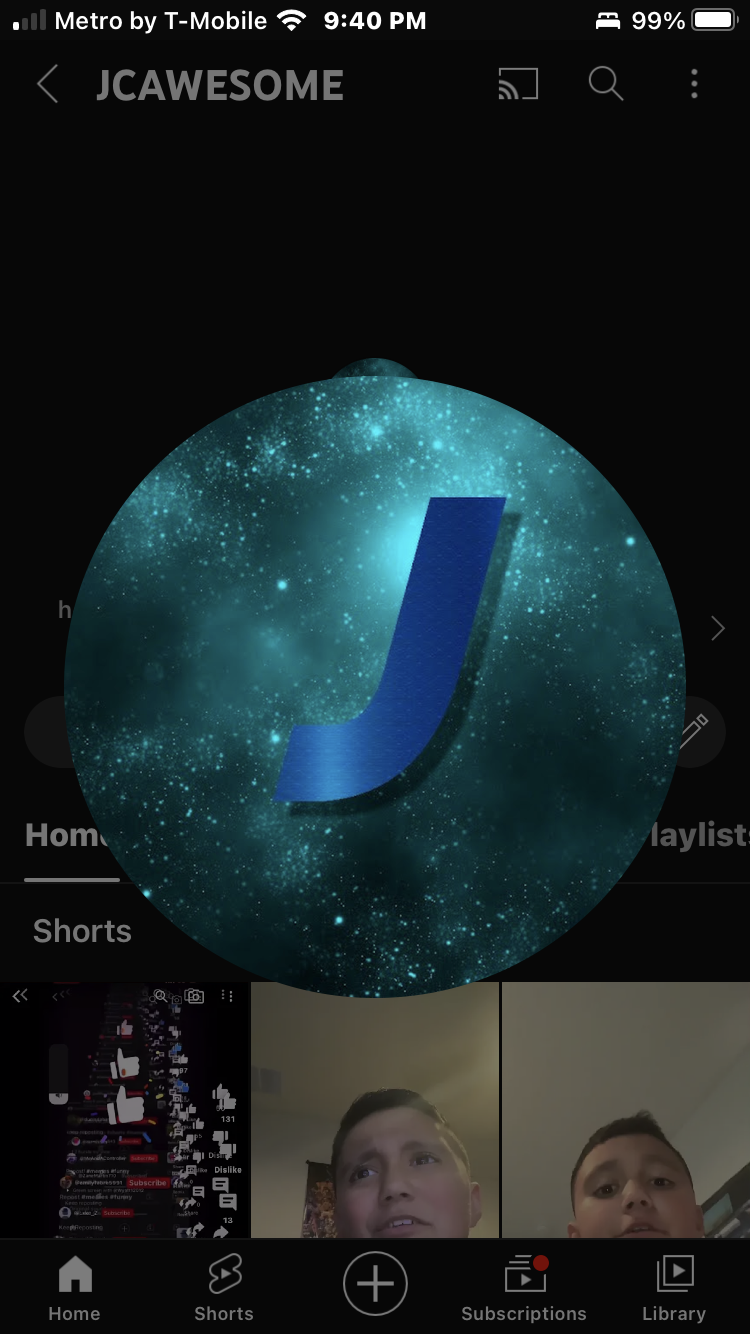This screenshot has width=750, height=1334.
Task: Create new content with plus button
Action: (375, 1283)
